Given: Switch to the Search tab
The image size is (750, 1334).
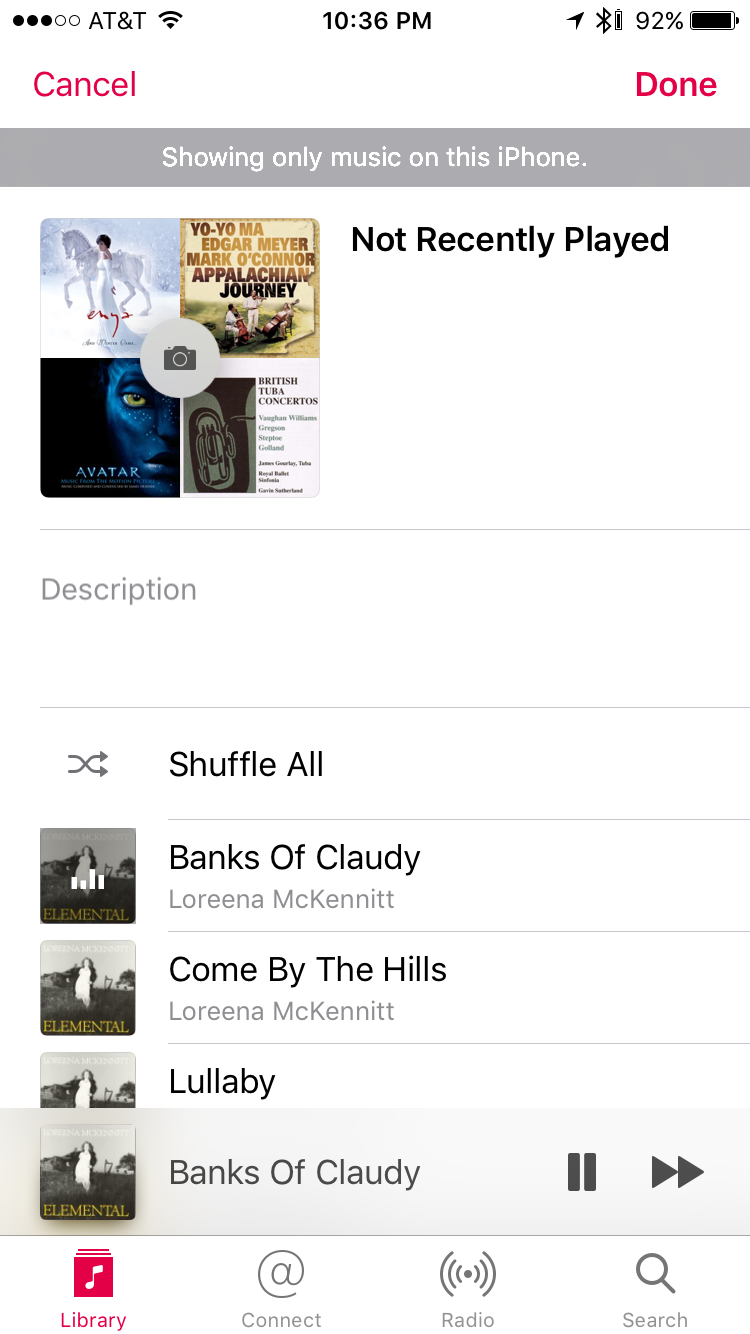Looking at the screenshot, I should 655,1288.
